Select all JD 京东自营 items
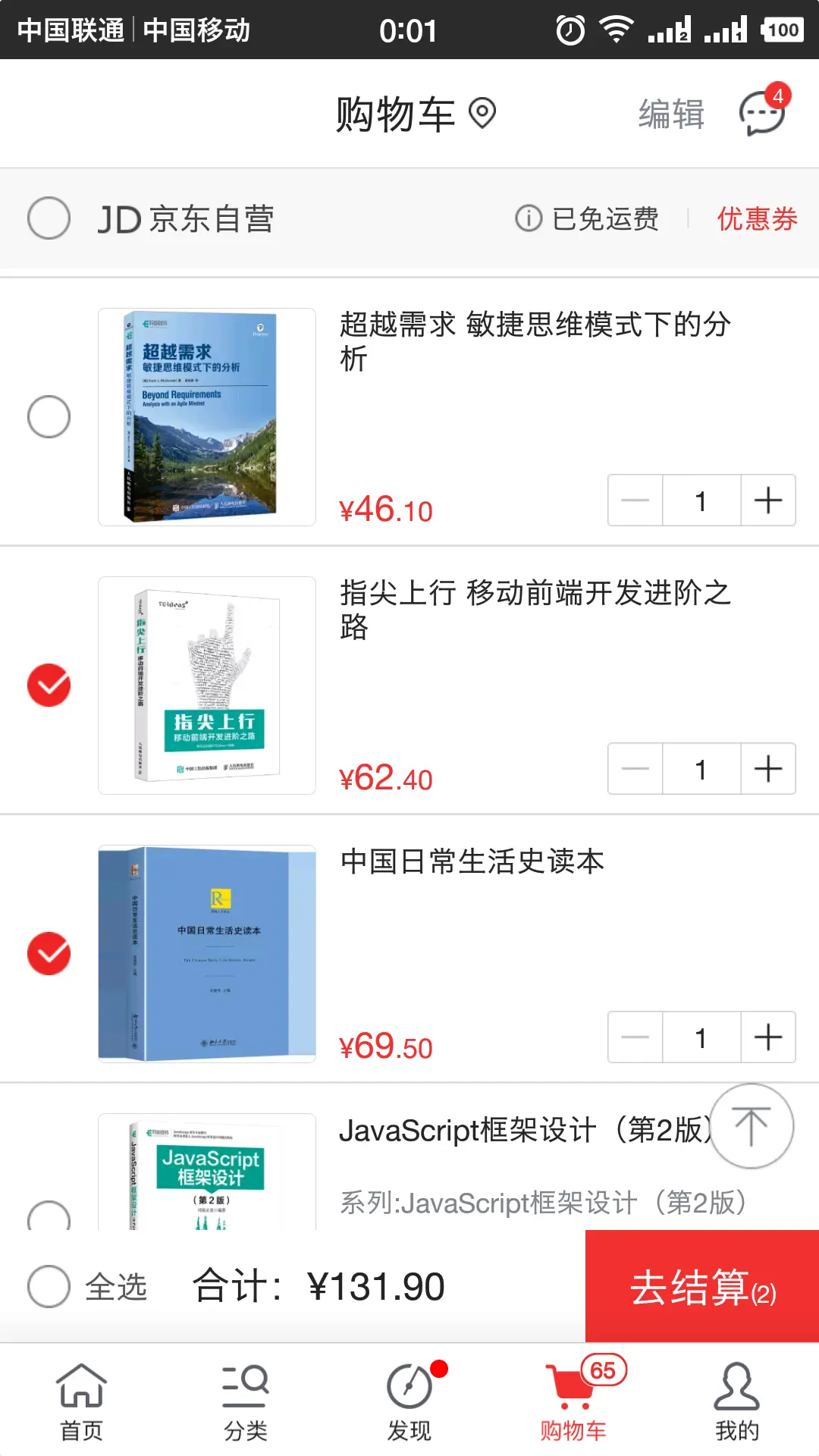Viewport: 819px width, 1456px height. (x=49, y=218)
